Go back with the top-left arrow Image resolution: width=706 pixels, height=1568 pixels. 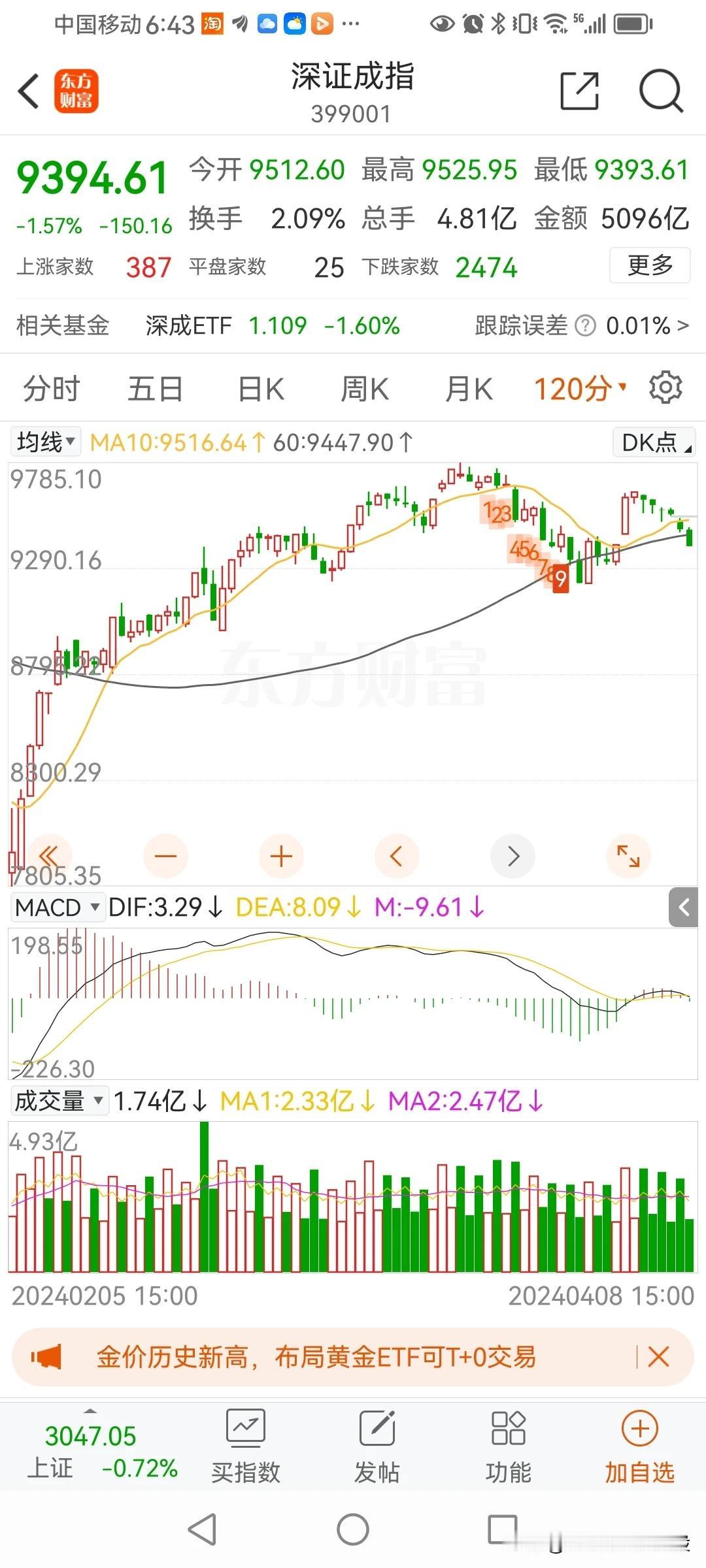coord(29,91)
